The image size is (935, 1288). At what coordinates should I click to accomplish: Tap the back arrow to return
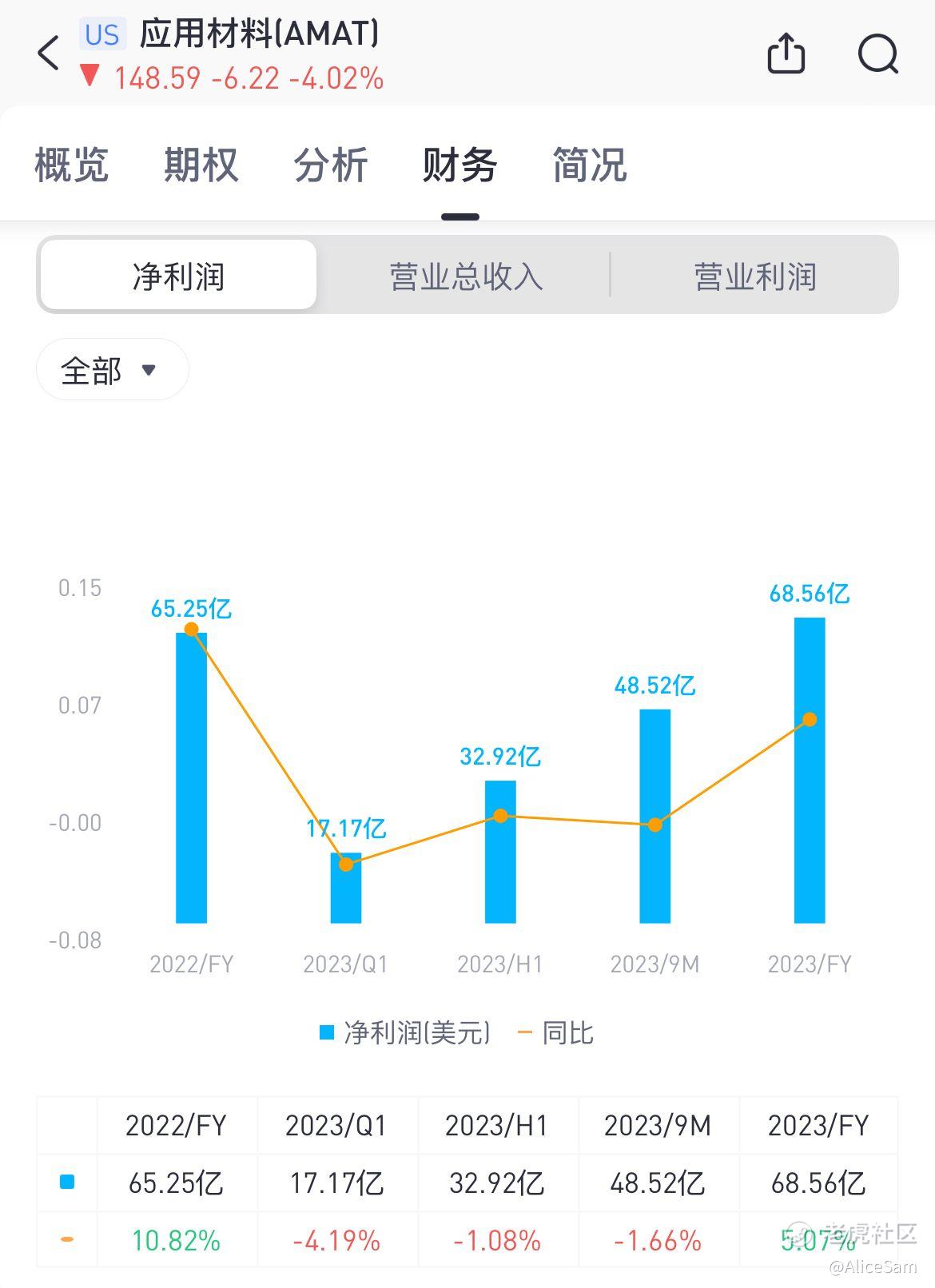click(x=47, y=53)
